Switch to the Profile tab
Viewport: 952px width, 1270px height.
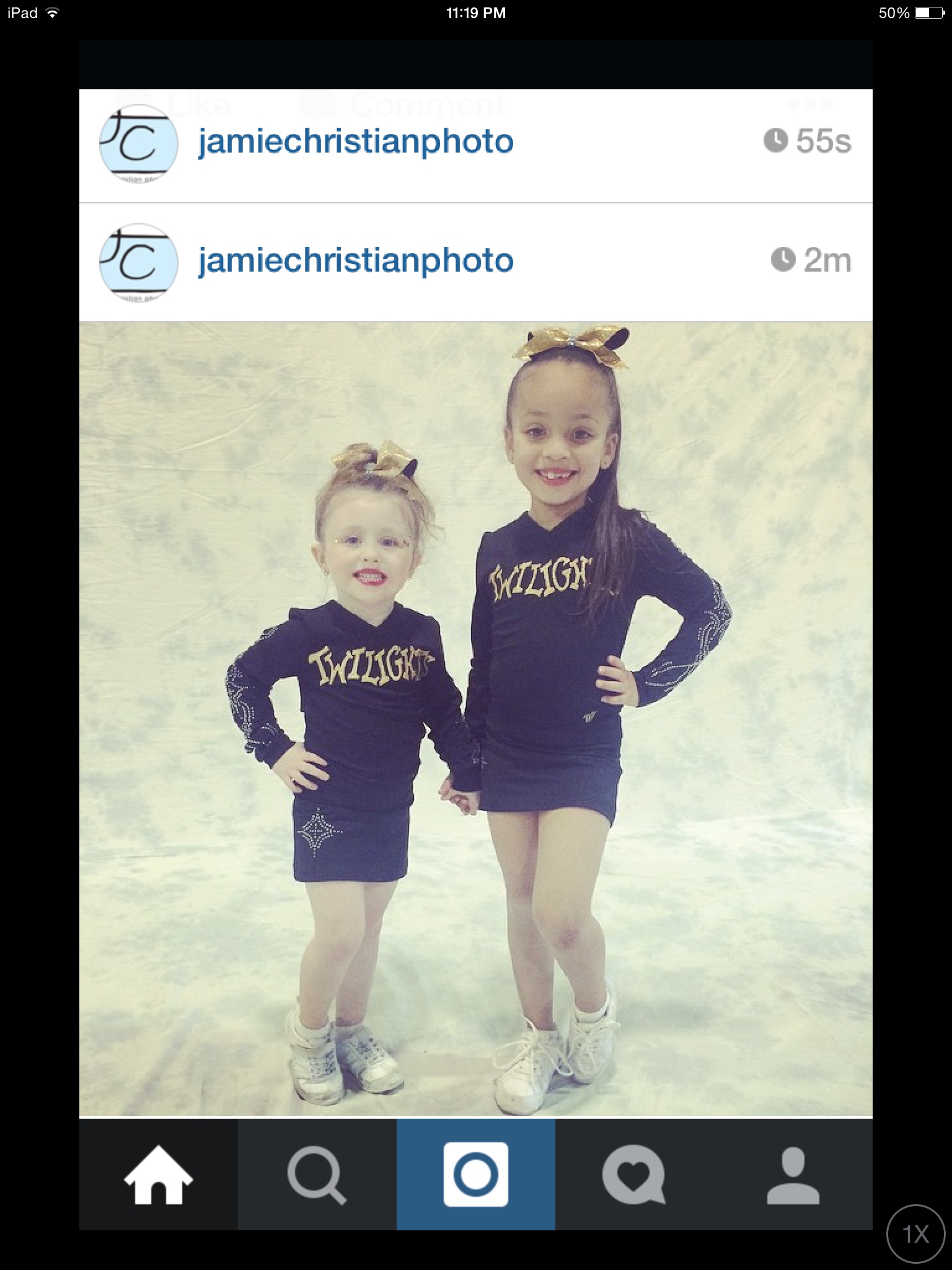click(x=793, y=1175)
